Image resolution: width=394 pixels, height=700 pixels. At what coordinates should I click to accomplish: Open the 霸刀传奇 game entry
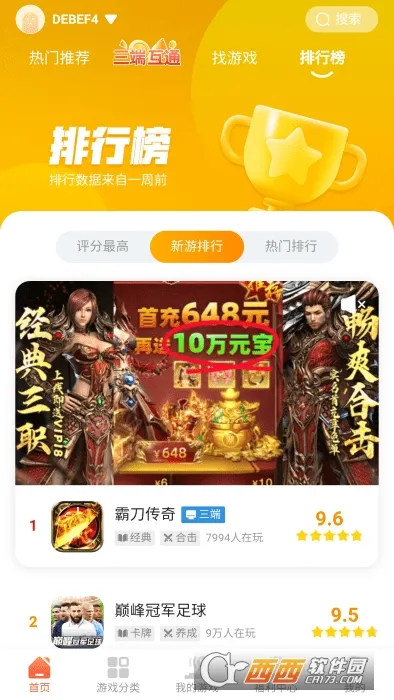[197, 526]
